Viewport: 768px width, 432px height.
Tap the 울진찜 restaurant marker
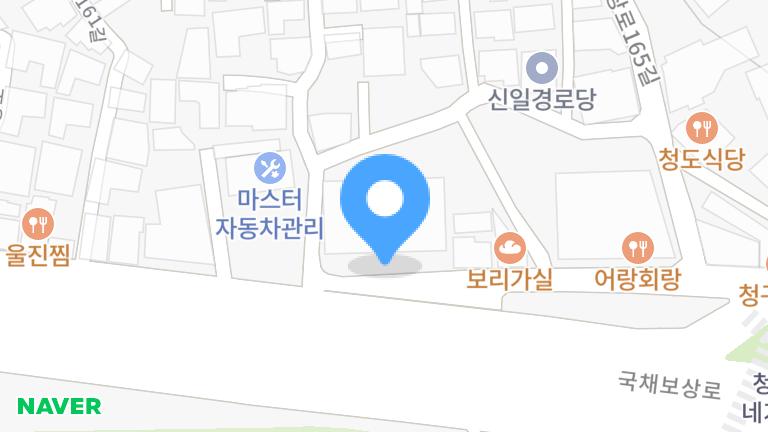pos(38,223)
